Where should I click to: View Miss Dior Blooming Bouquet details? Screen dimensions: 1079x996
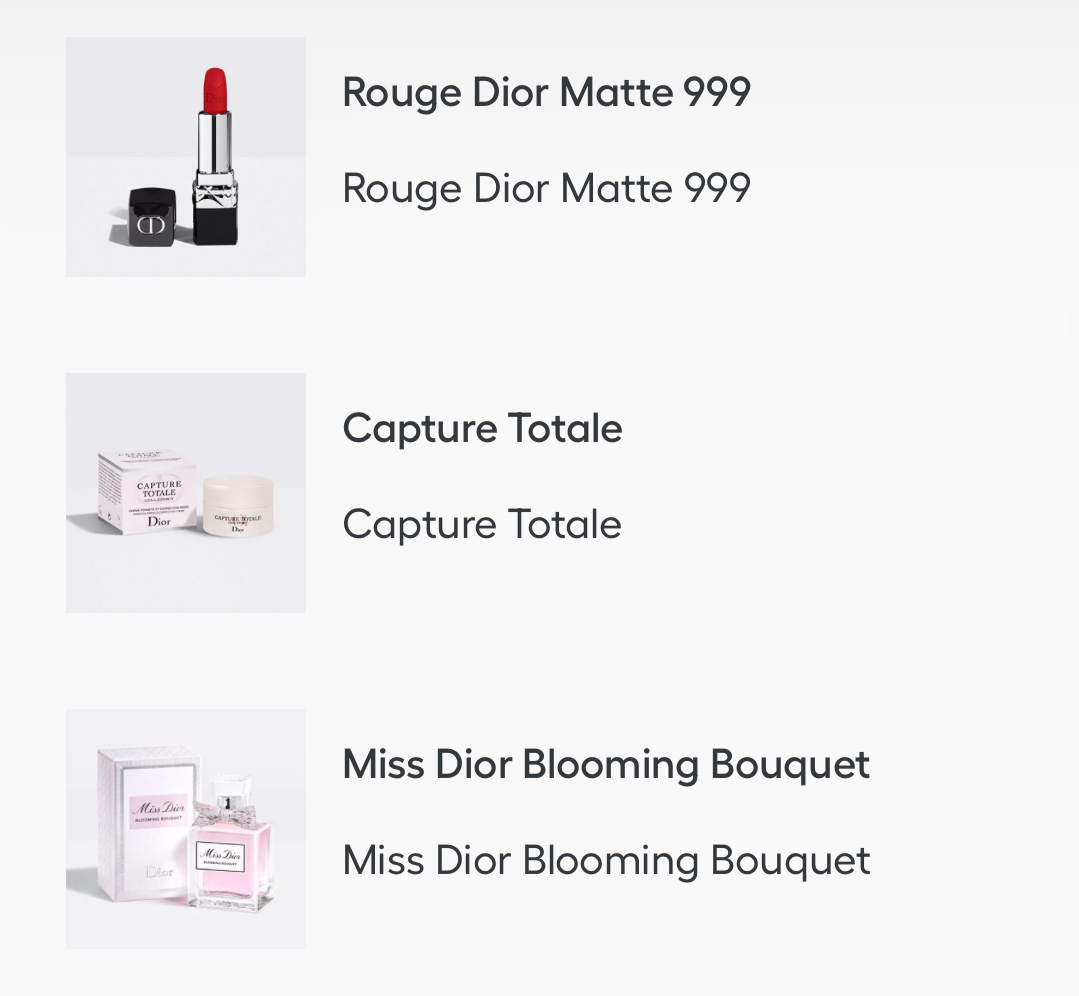[x=605, y=765]
